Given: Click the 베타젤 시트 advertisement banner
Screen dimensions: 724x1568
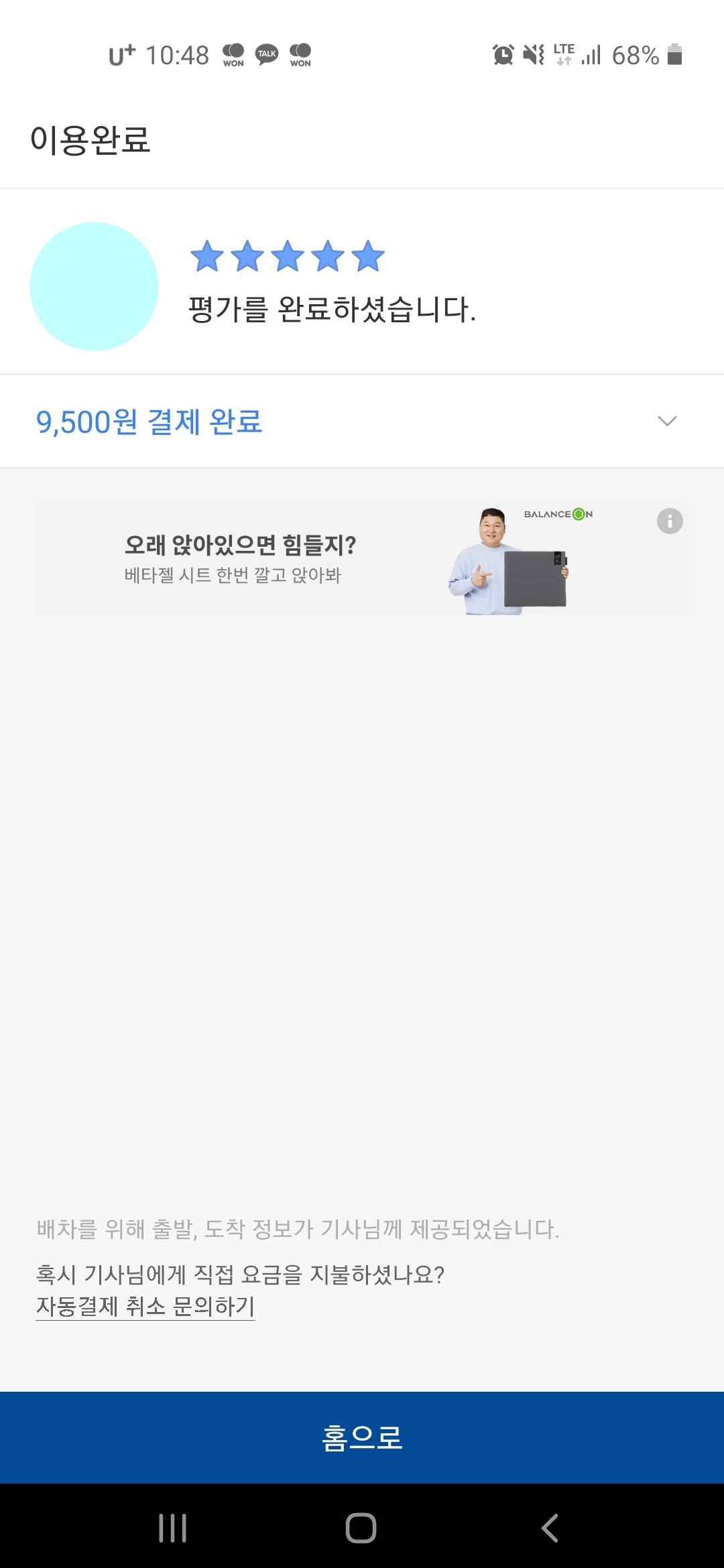Looking at the screenshot, I should coord(268,558).
